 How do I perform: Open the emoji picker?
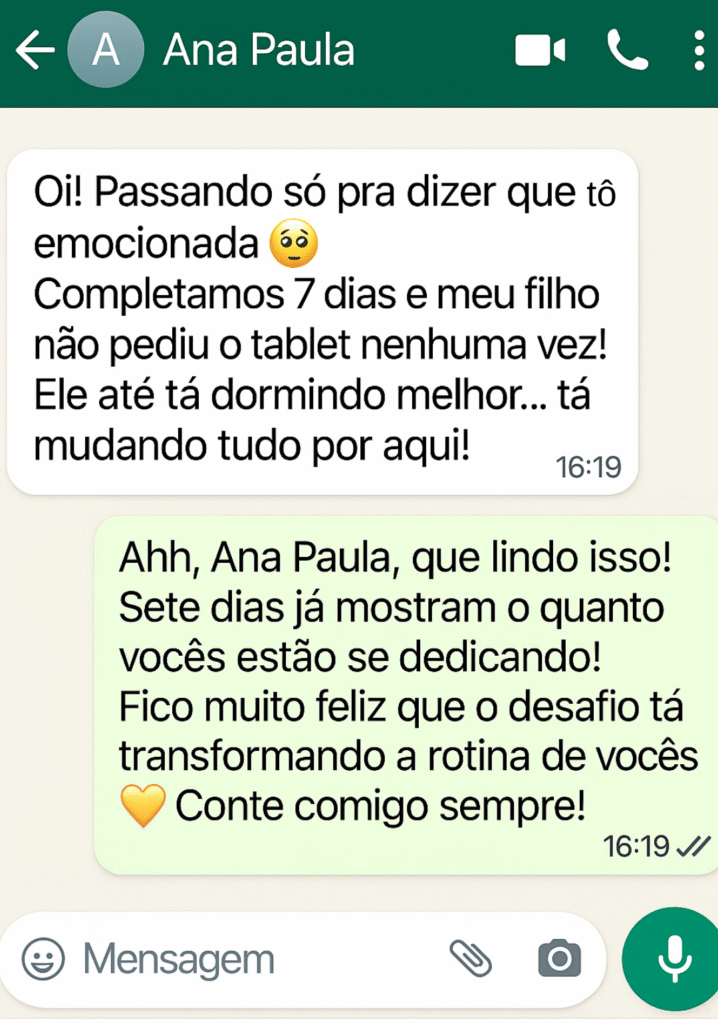[x=43, y=960]
